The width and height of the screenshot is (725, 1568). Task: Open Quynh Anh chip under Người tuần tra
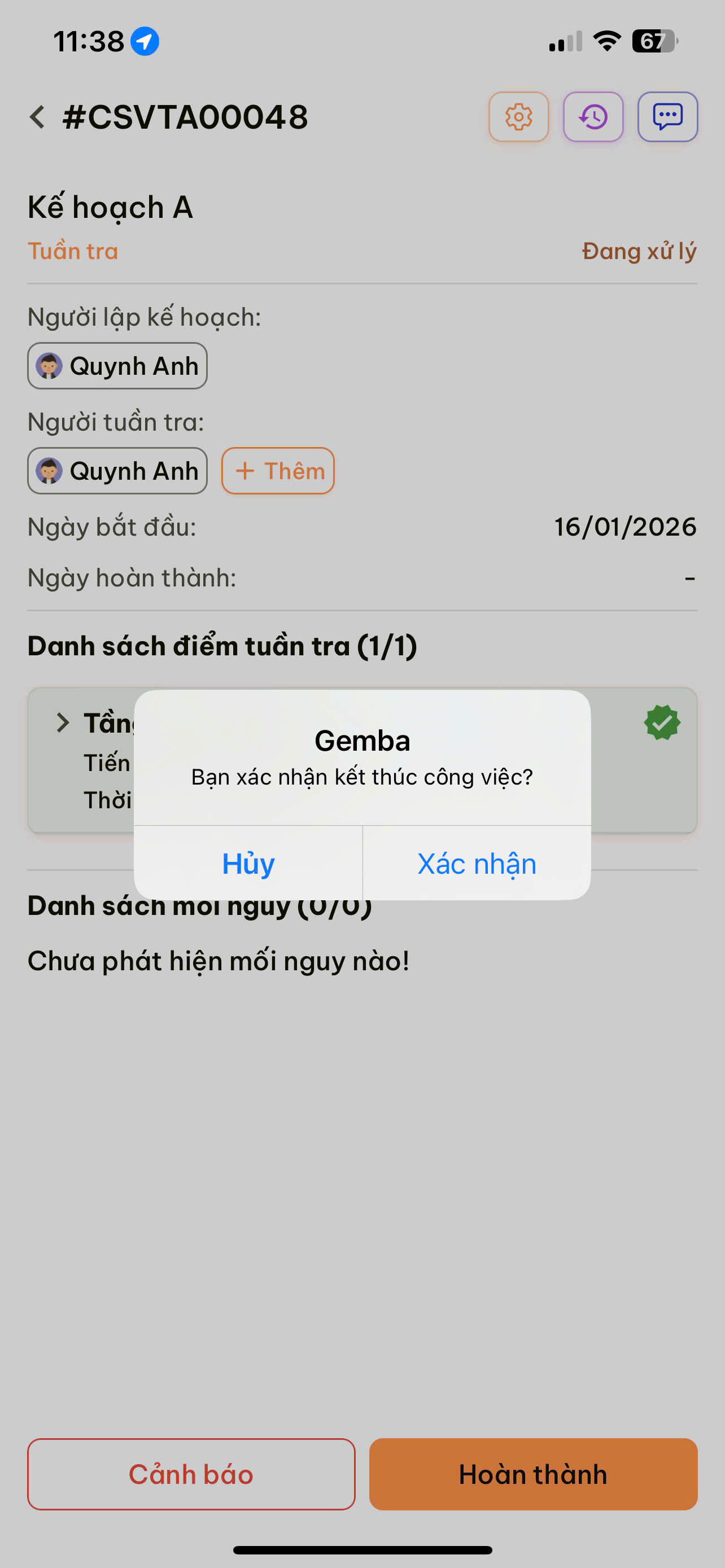point(117,471)
